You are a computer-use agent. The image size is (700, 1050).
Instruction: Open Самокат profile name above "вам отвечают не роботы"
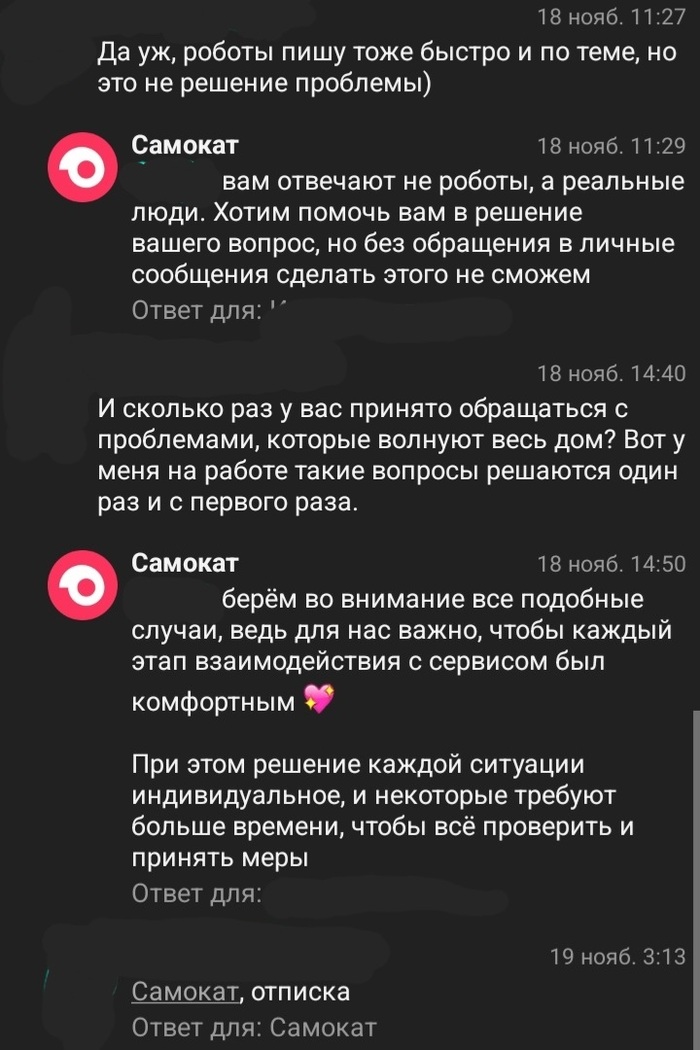point(185,146)
